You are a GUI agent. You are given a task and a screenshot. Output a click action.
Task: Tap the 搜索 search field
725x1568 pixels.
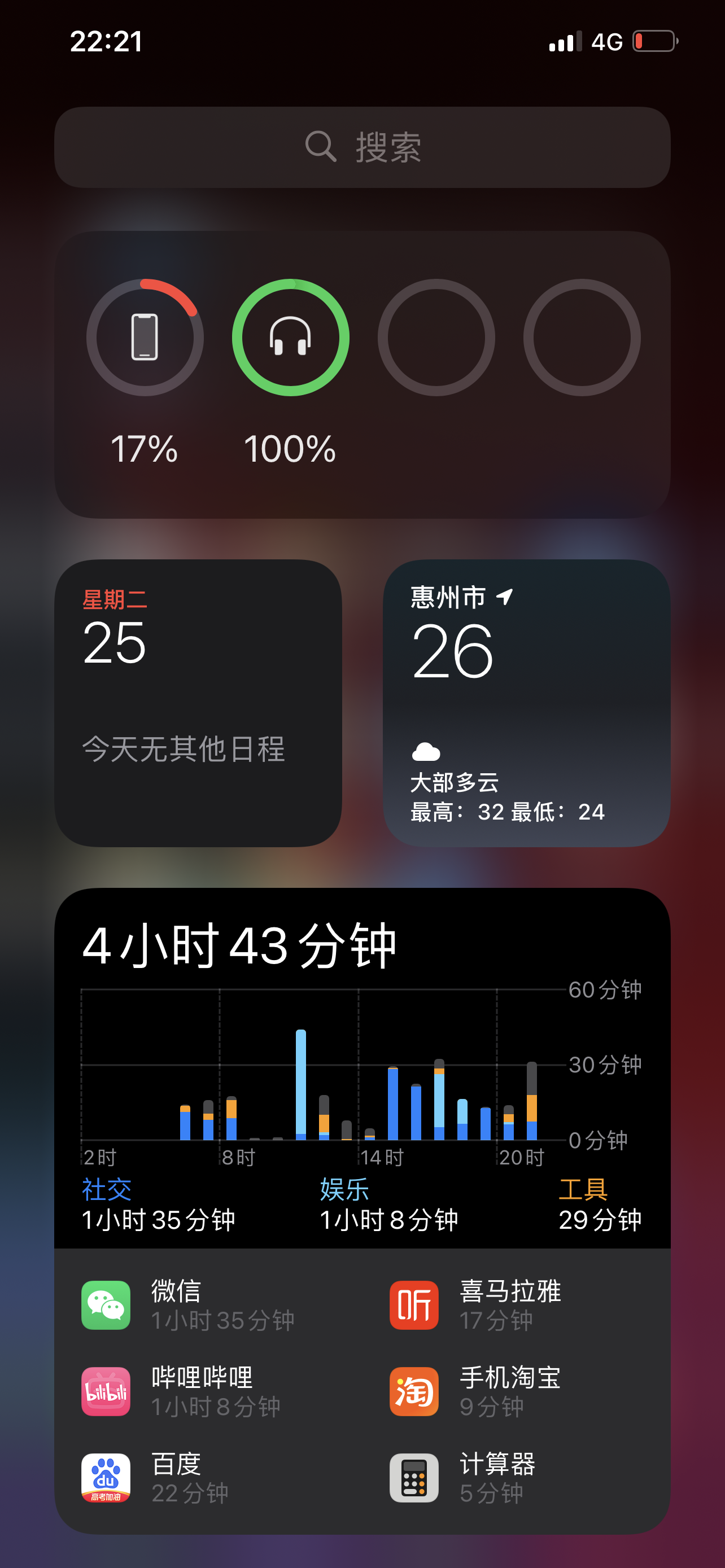coord(362,147)
